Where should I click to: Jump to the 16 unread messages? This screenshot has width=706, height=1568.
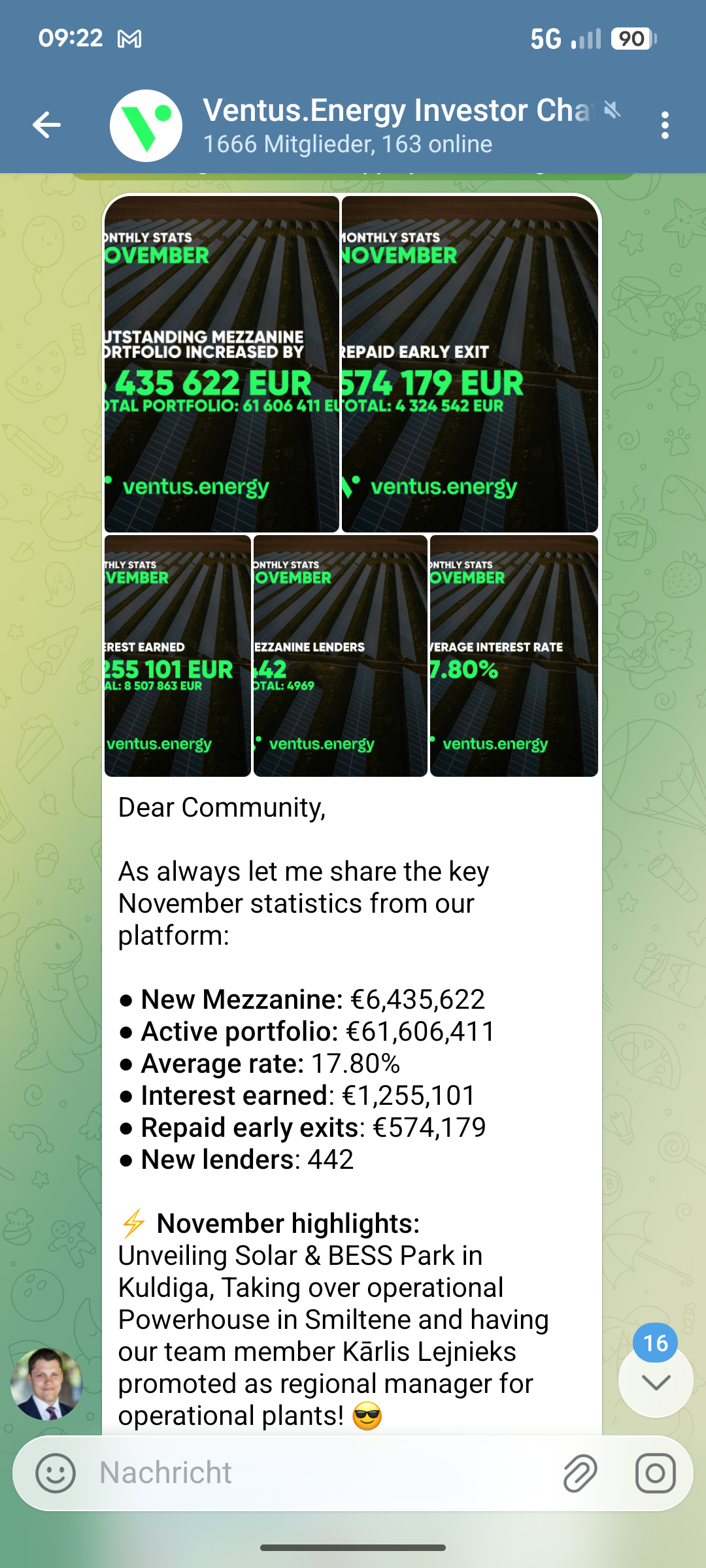[x=656, y=1381]
